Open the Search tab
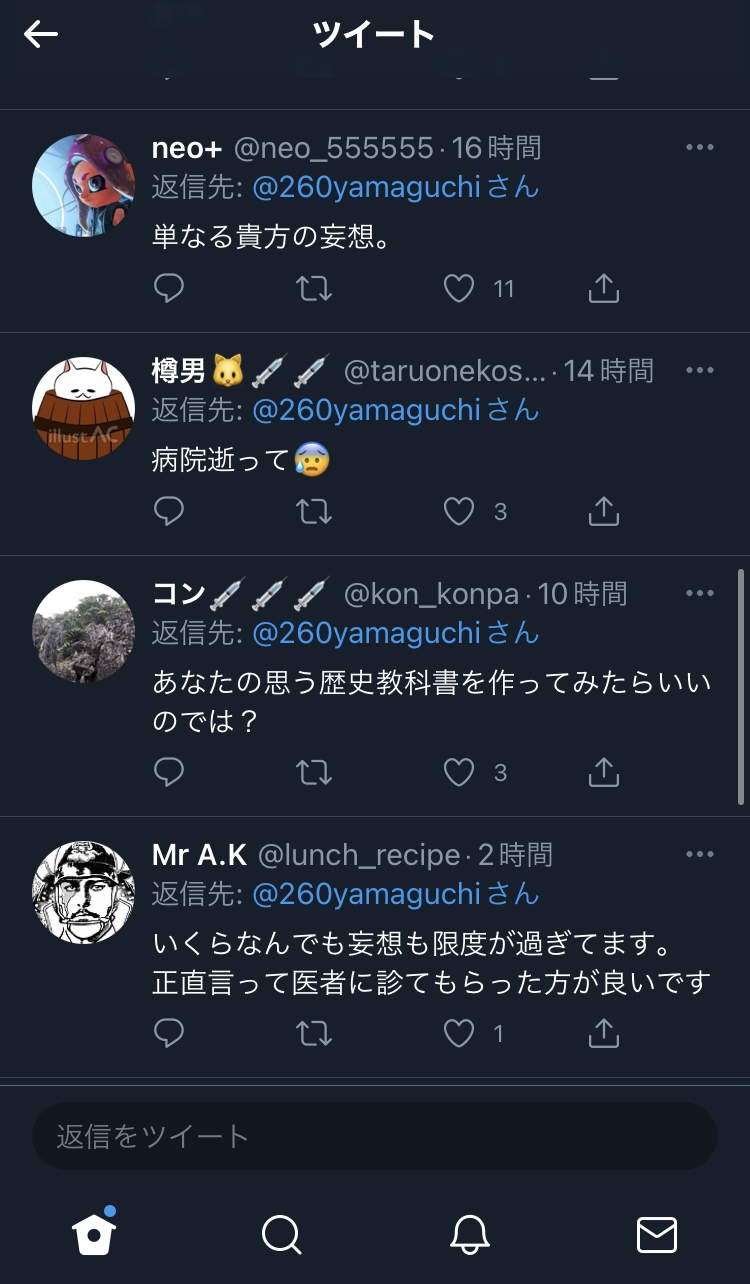This screenshot has width=750, height=1284. [281, 1235]
